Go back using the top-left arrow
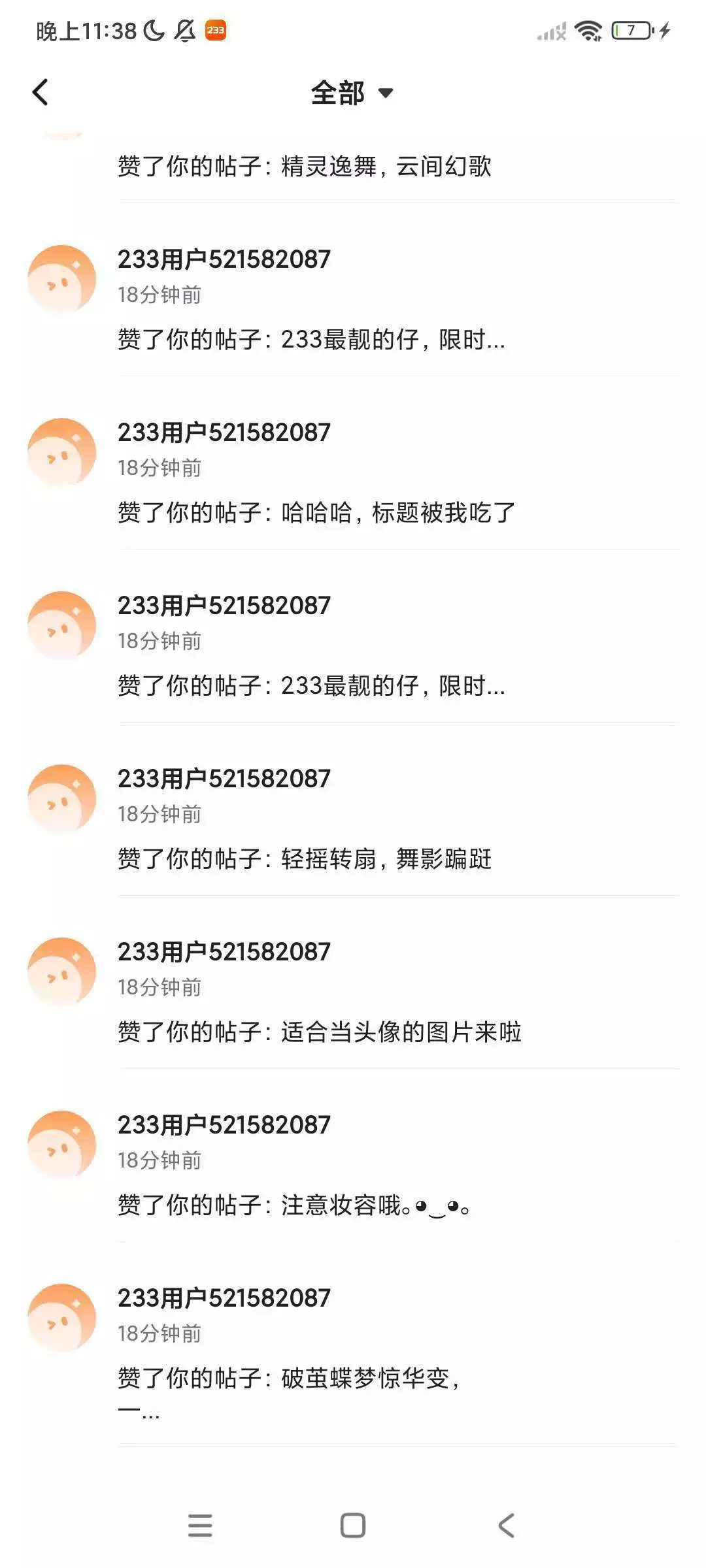This screenshot has height=1568, width=706. [41, 93]
